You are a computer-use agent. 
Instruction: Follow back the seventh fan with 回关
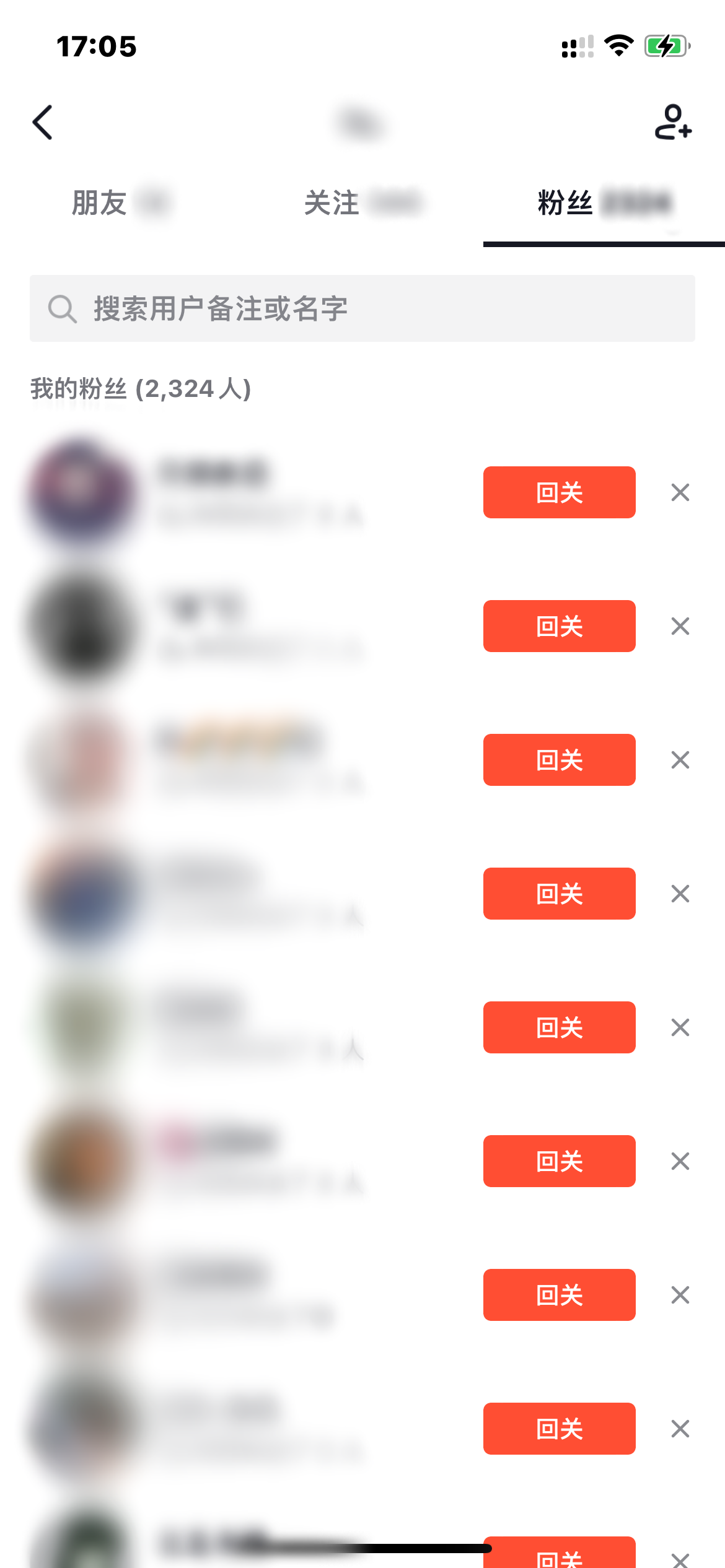point(559,1295)
